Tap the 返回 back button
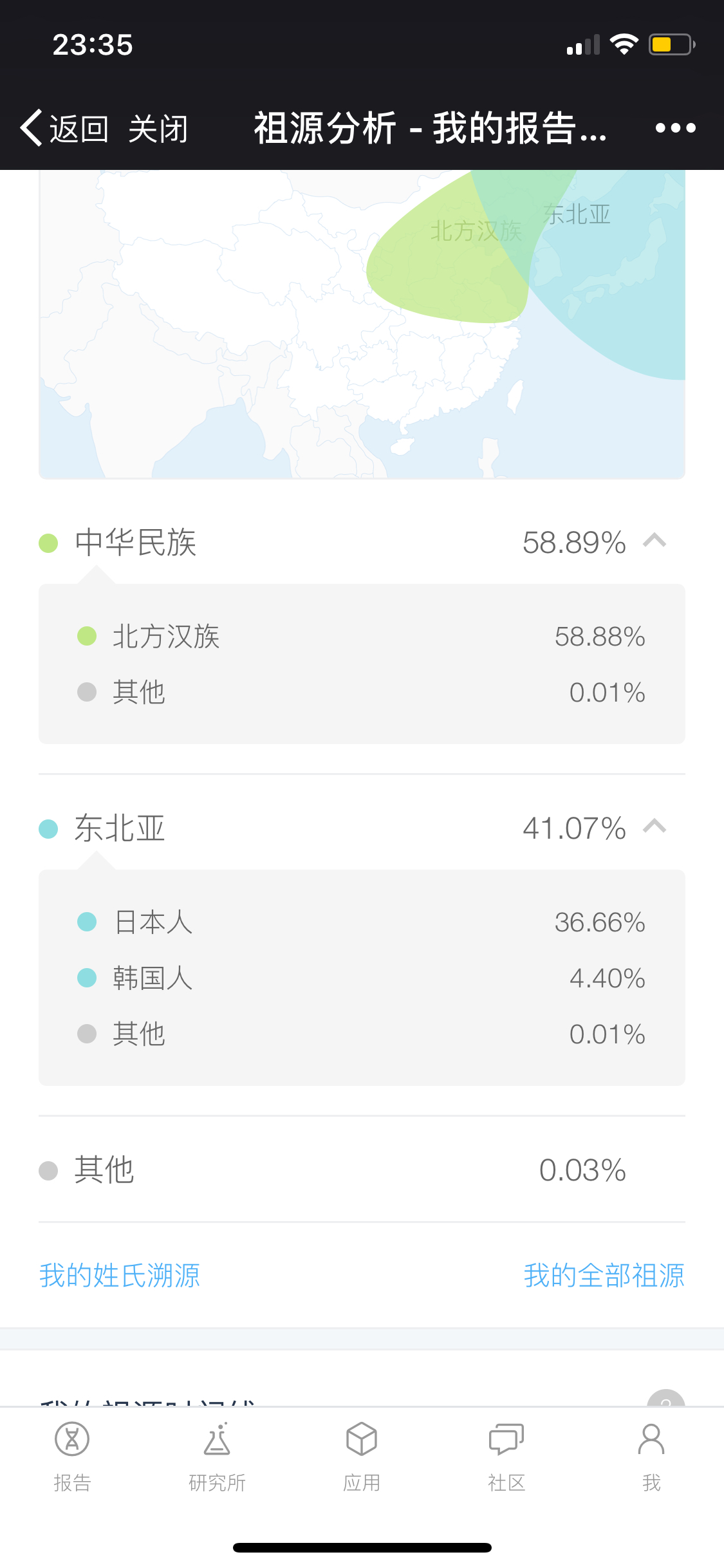This screenshot has width=724, height=1568. click(64, 128)
